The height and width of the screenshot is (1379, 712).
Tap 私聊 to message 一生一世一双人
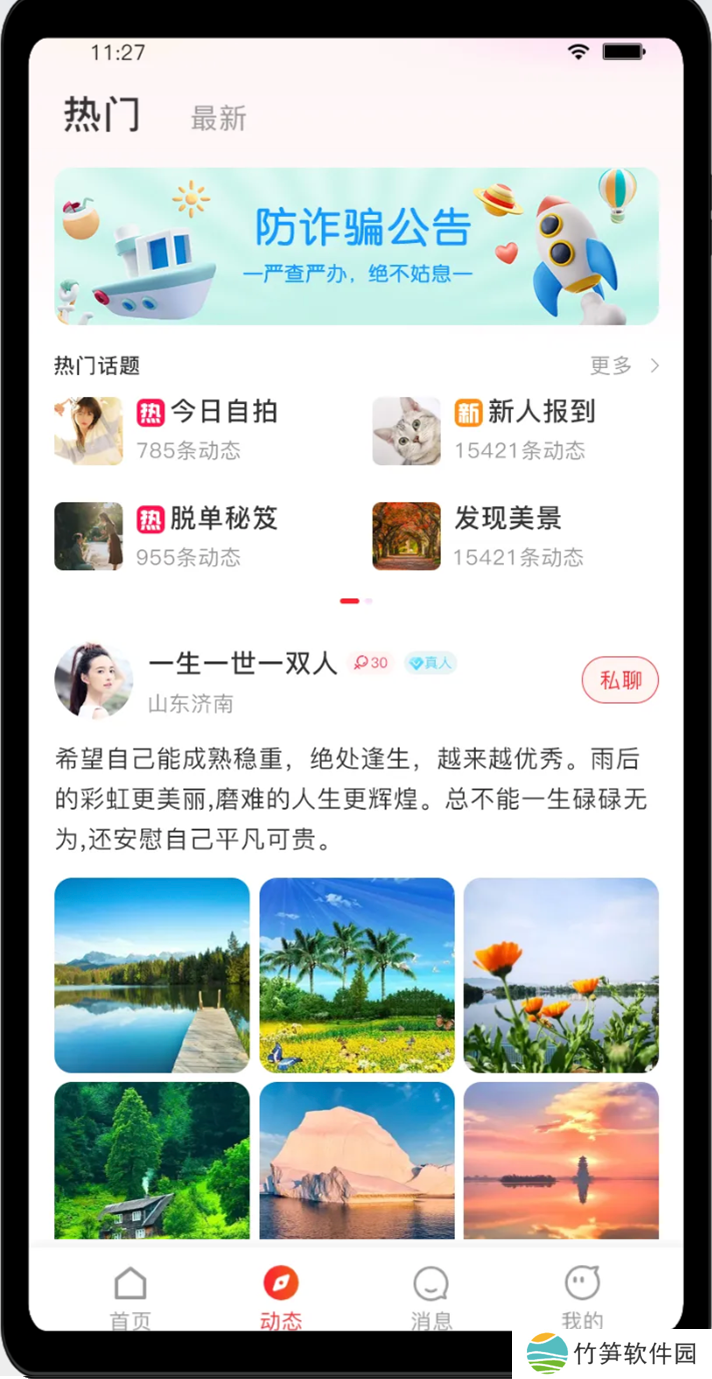tap(620, 681)
